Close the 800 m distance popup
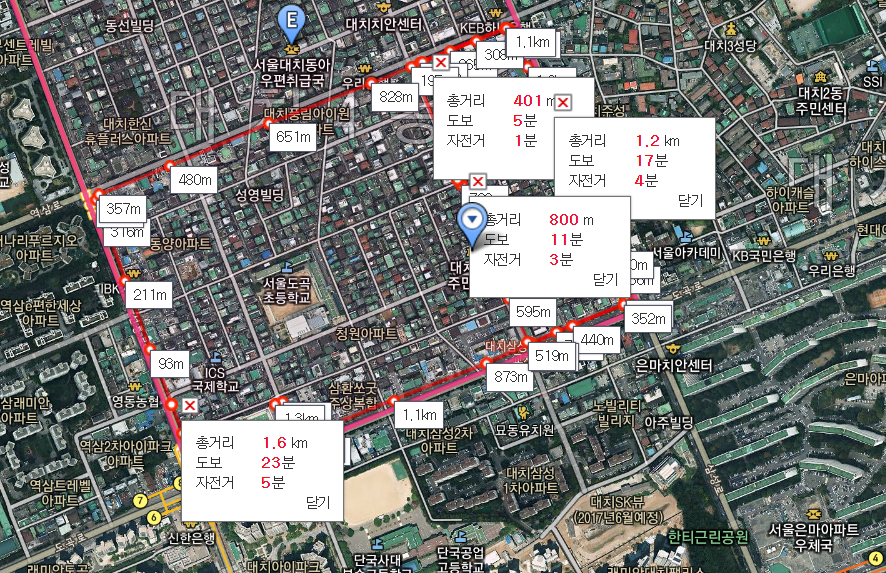Viewport: 886px width, 573px height. pos(606,280)
